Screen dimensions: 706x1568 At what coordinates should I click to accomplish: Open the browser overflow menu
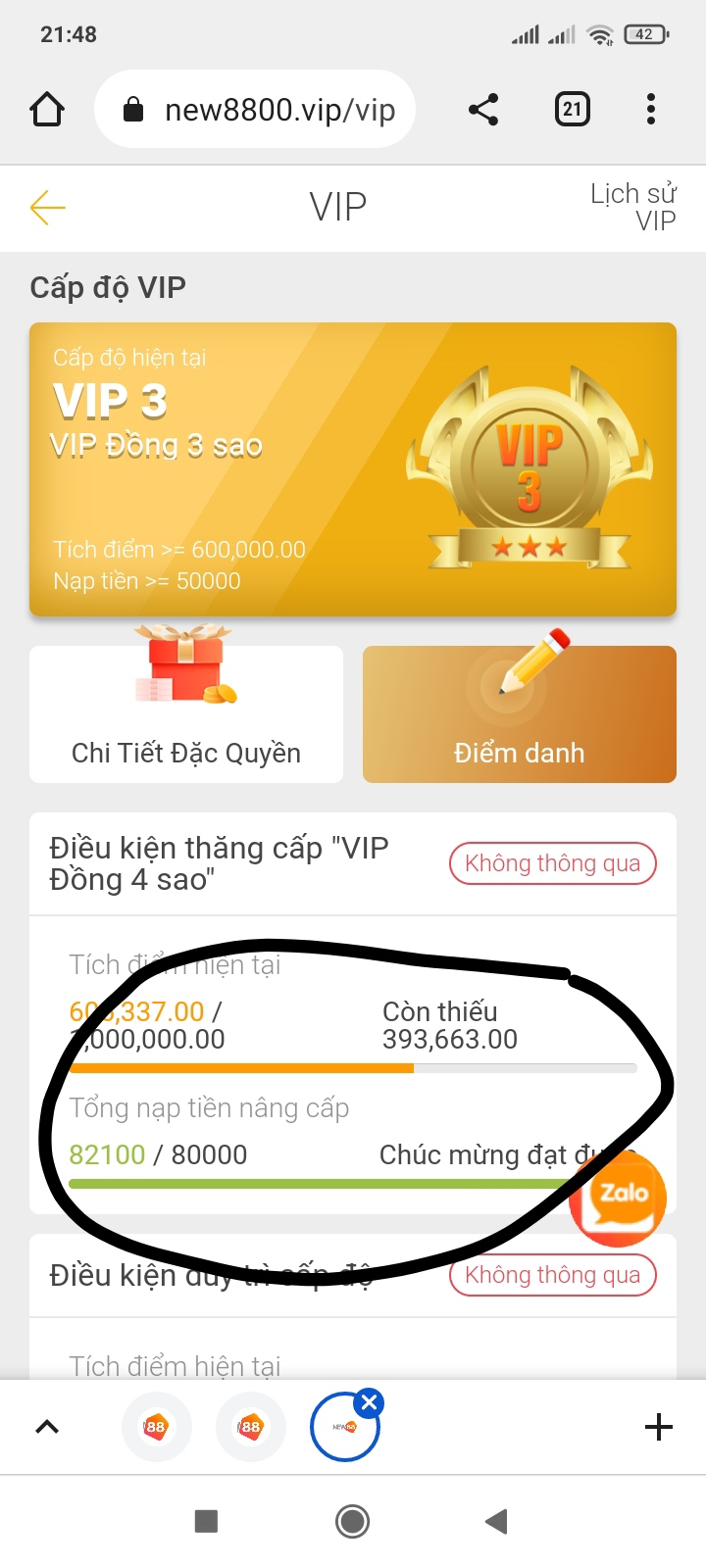pos(650,109)
